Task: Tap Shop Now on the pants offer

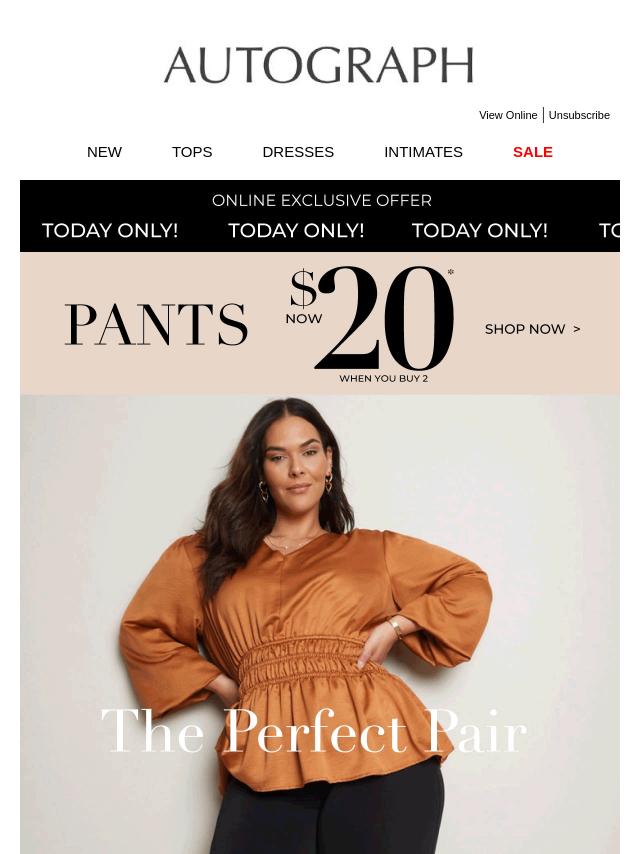Action: point(532,329)
